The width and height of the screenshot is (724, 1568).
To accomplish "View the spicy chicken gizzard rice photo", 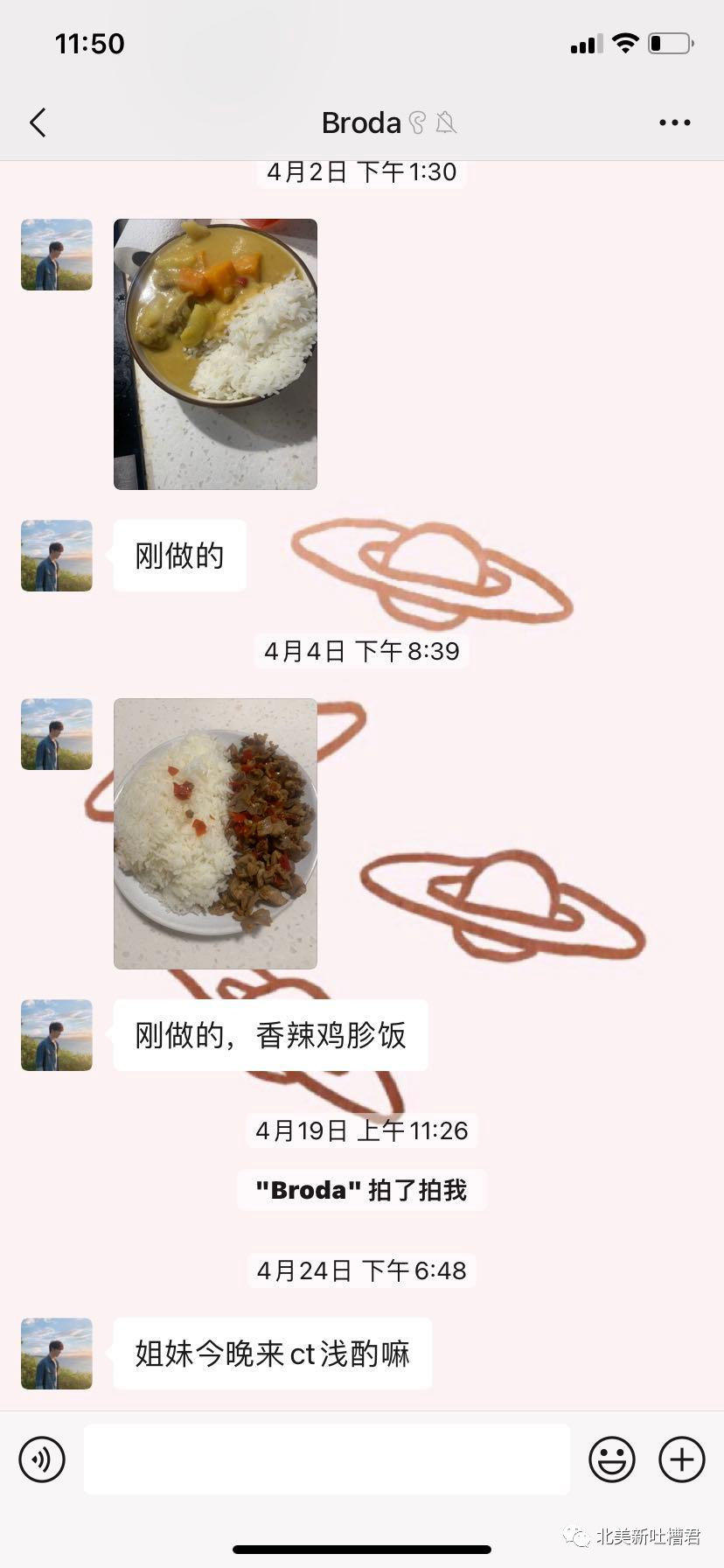I will pyautogui.click(x=215, y=833).
